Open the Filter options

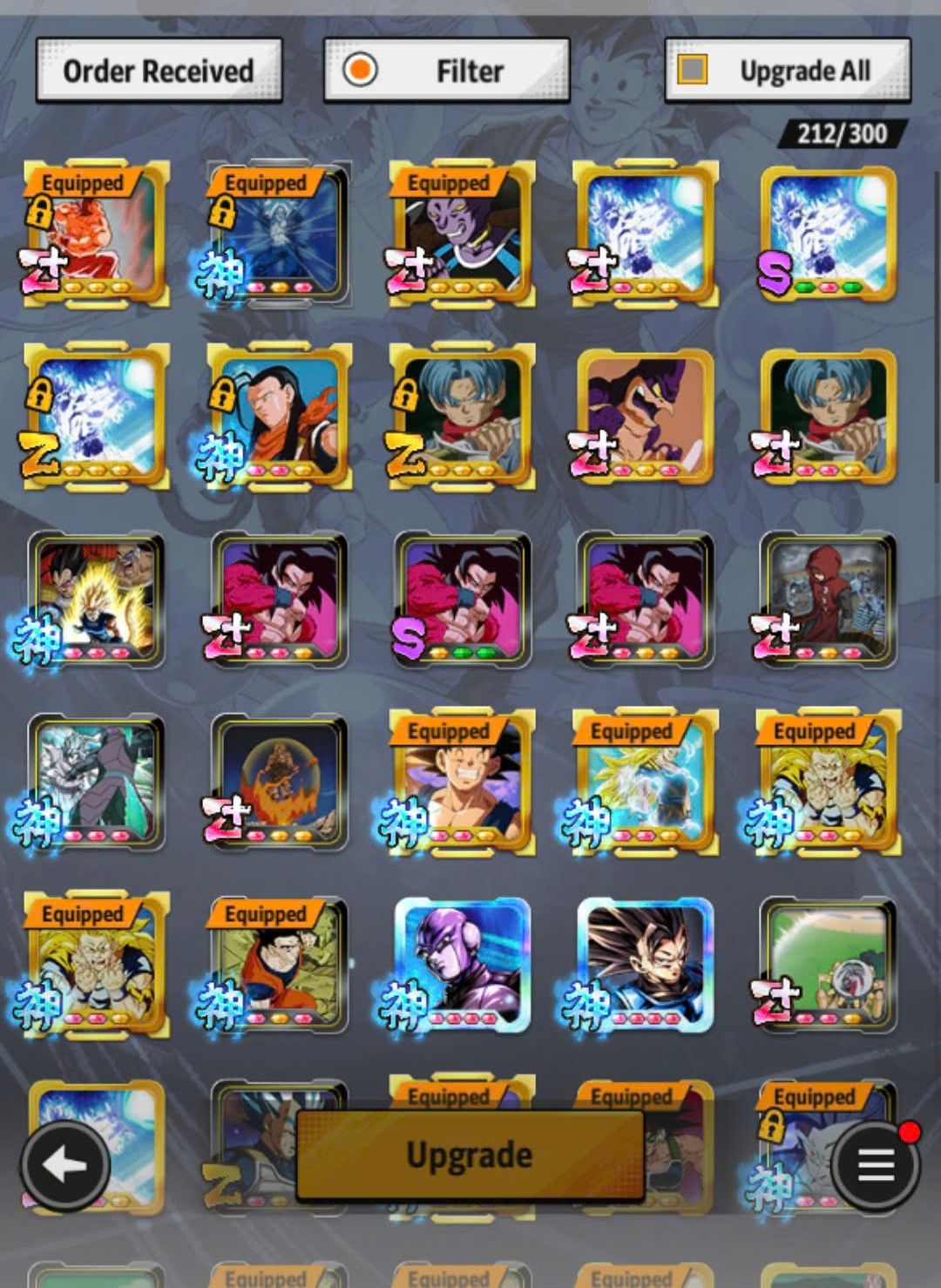(447, 71)
